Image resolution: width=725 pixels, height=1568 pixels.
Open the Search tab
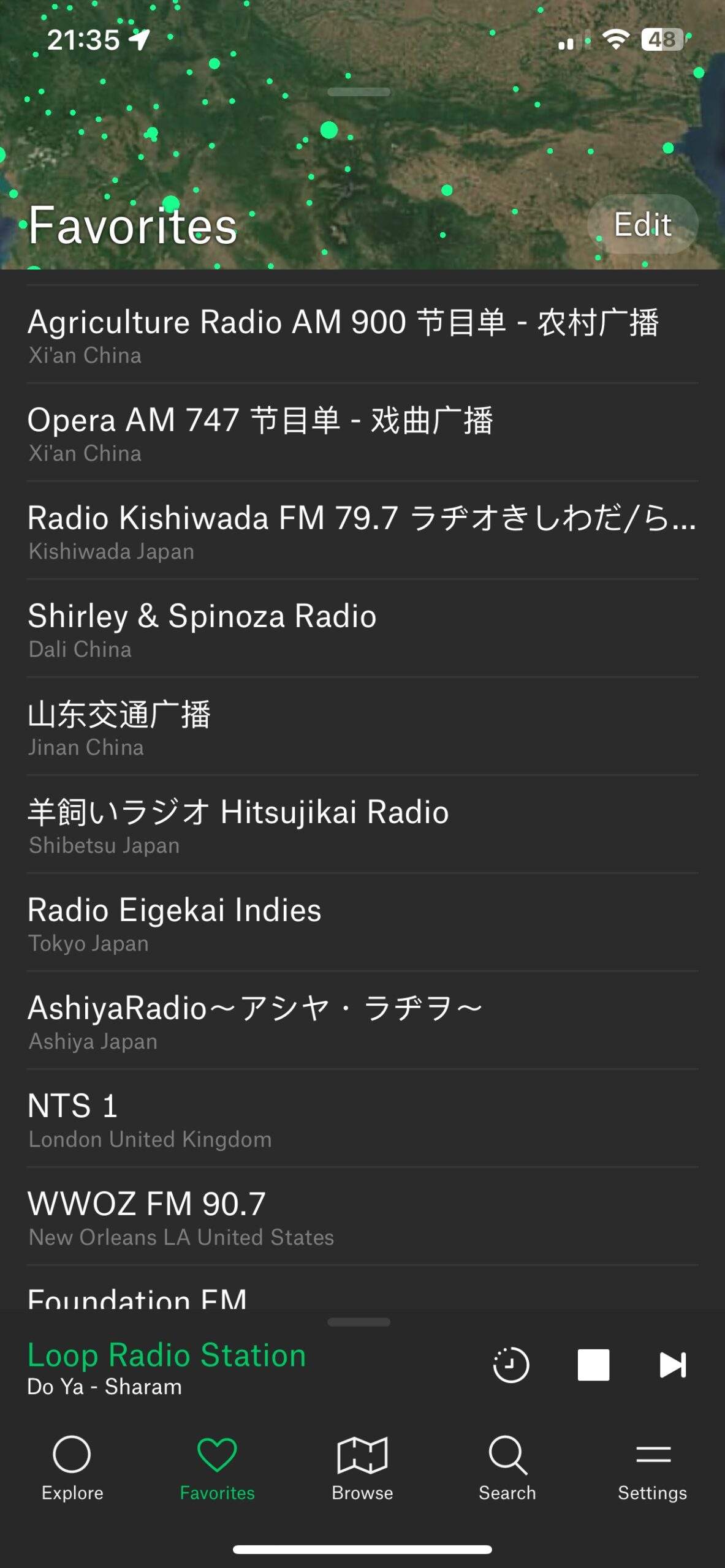(x=507, y=1468)
